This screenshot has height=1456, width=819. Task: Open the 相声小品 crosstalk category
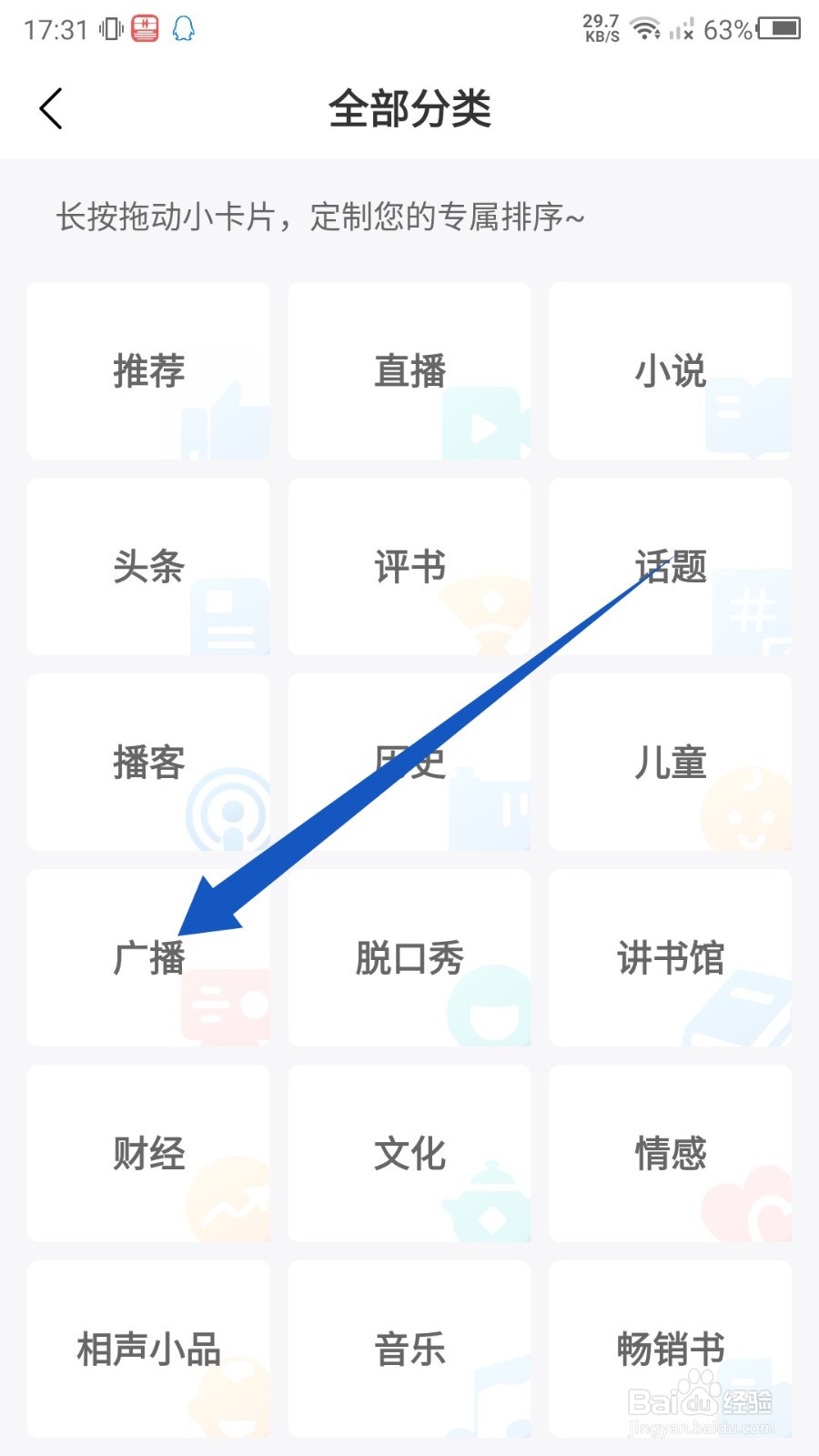click(x=148, y=1351)
